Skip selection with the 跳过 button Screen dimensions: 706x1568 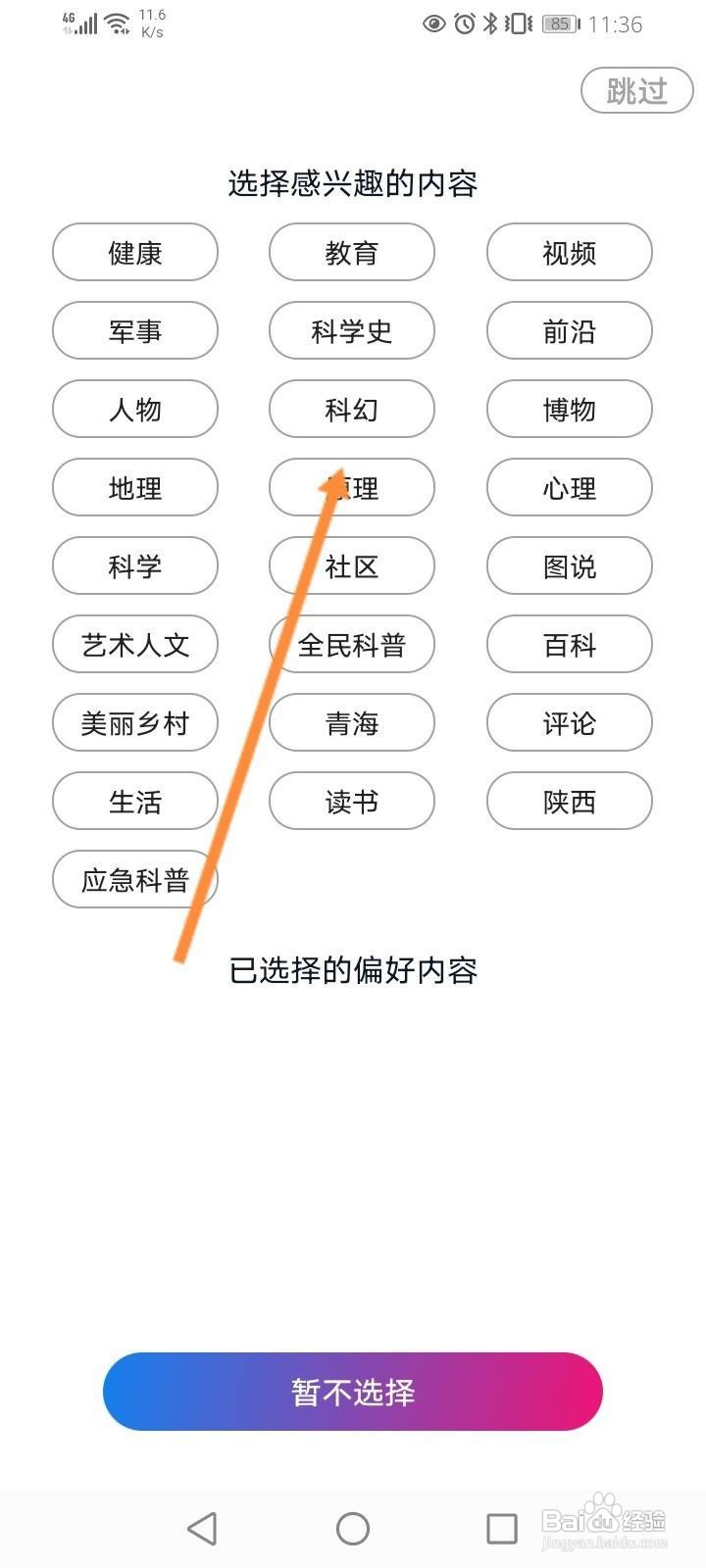[635, 90]
